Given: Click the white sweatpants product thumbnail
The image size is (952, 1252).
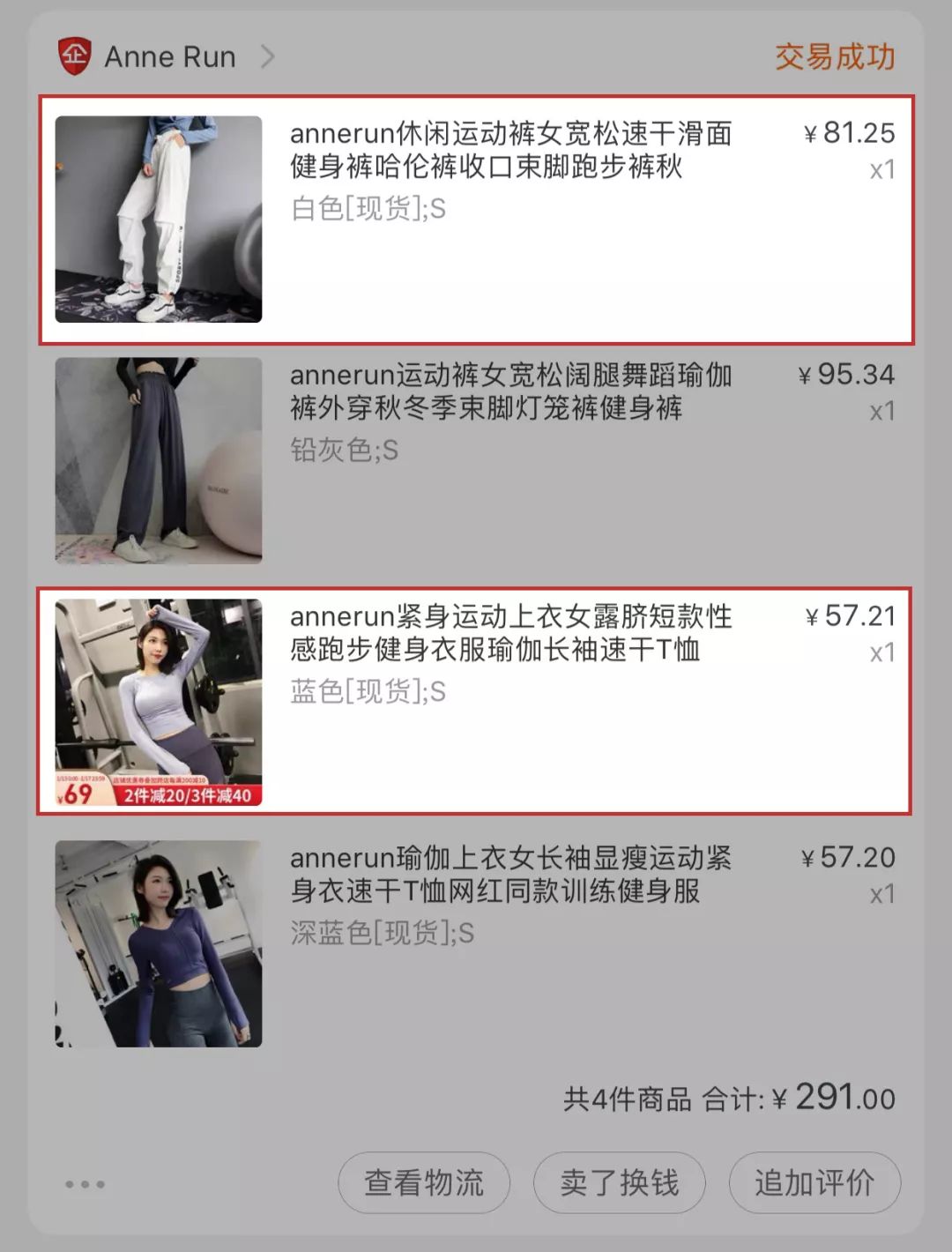Looking at the screenshot, I should tap(159, 219).
